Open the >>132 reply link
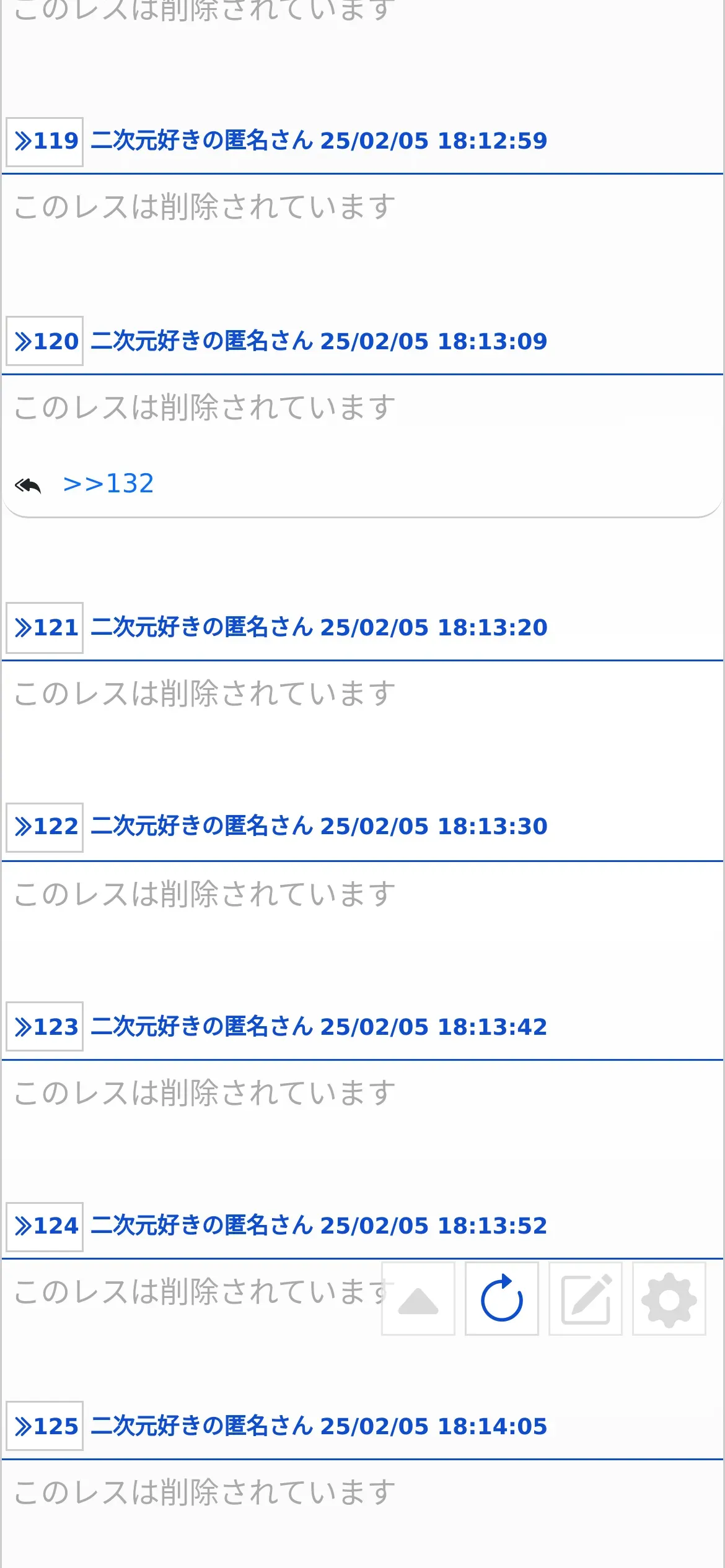The height and width of the screenshot is (1568, 725). click(x=108, y=484)
